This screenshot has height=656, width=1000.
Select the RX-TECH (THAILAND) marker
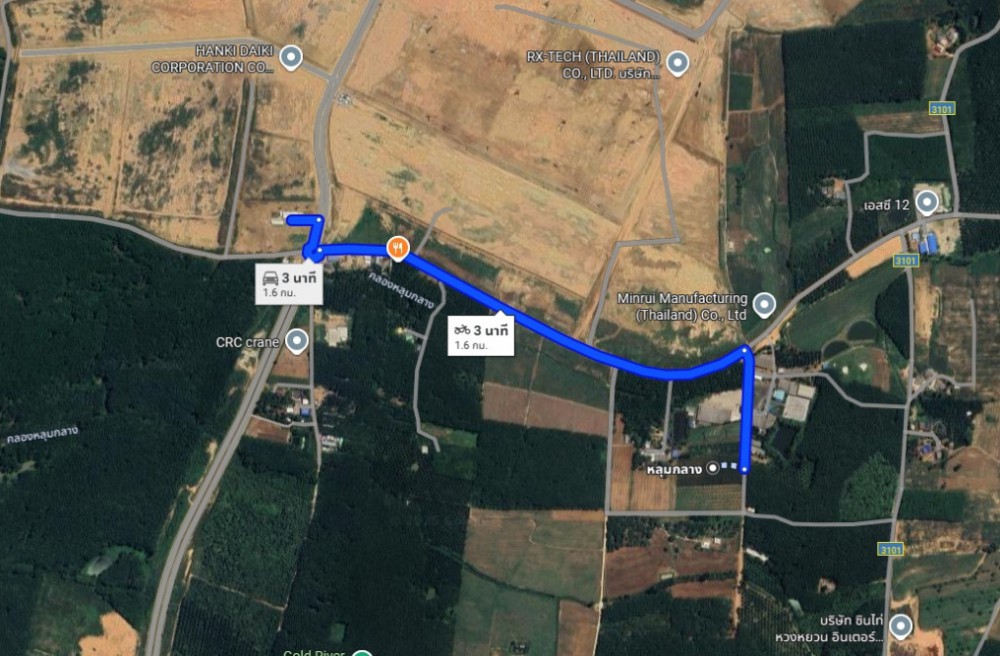click(x=678, y=65)
